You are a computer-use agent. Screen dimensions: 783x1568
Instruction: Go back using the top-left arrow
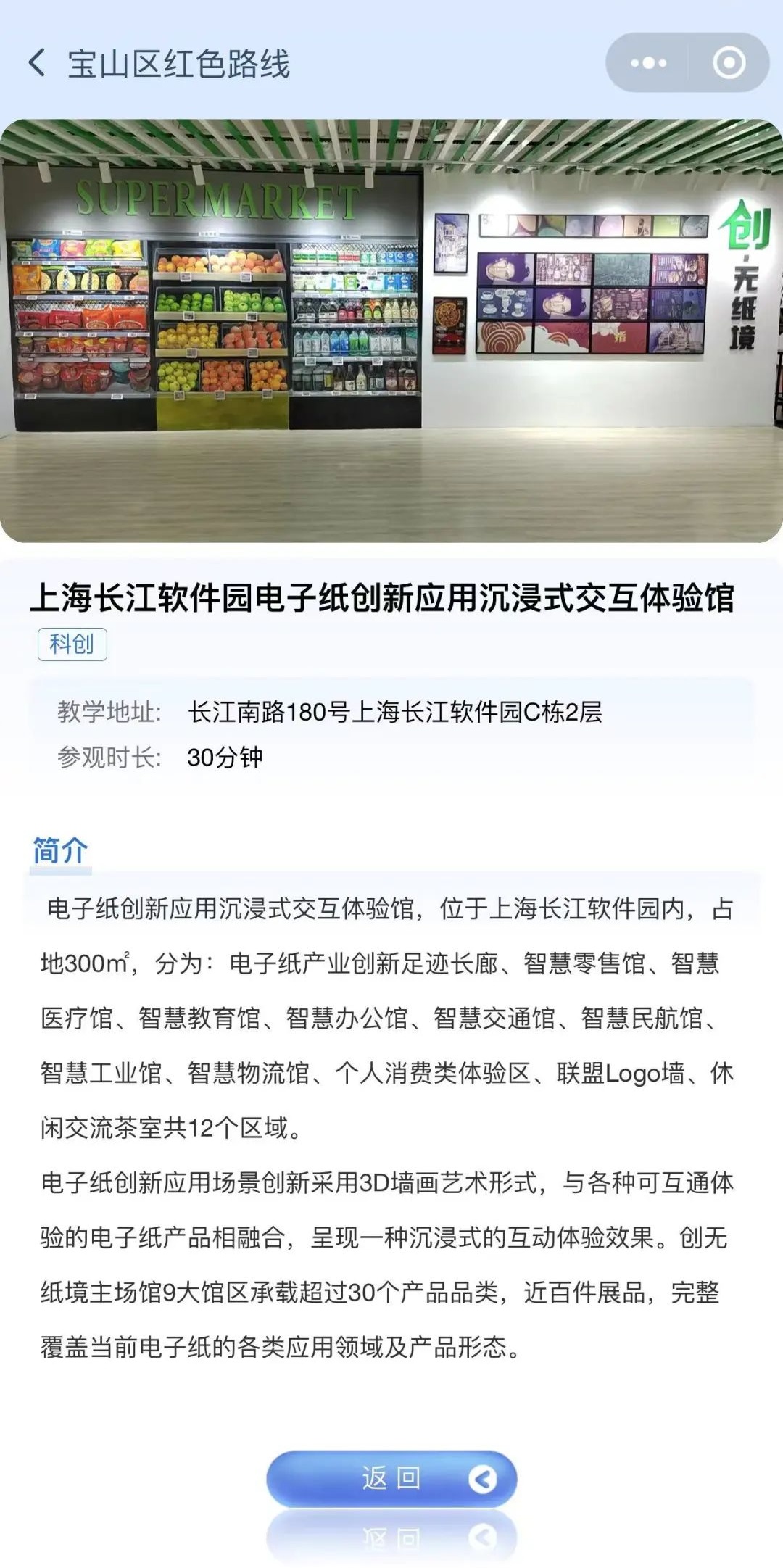tap(38, 63)
